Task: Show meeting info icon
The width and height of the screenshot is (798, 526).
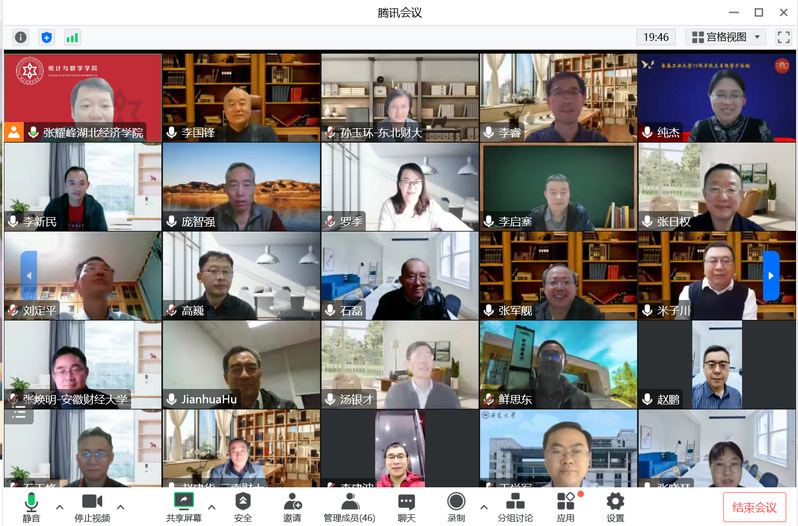Action: (x=20, y=37)
